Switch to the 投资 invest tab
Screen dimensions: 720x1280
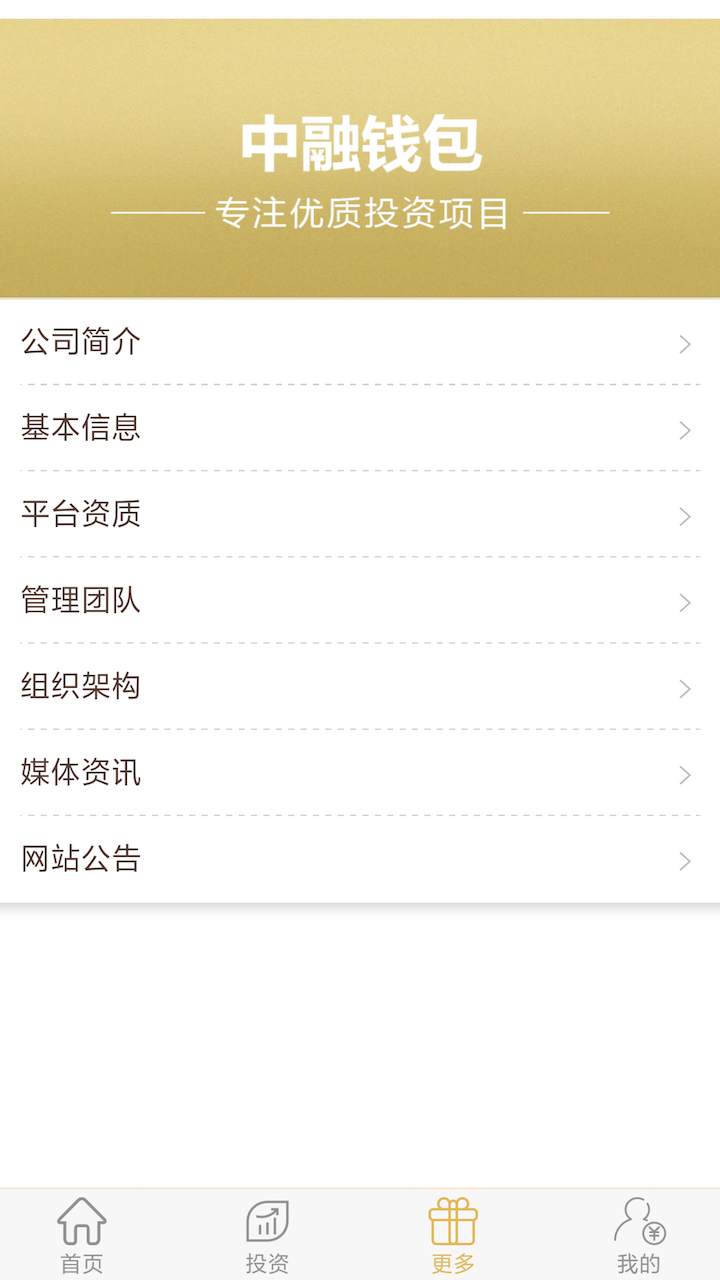pyautogui.click(x=267, y=1236)
